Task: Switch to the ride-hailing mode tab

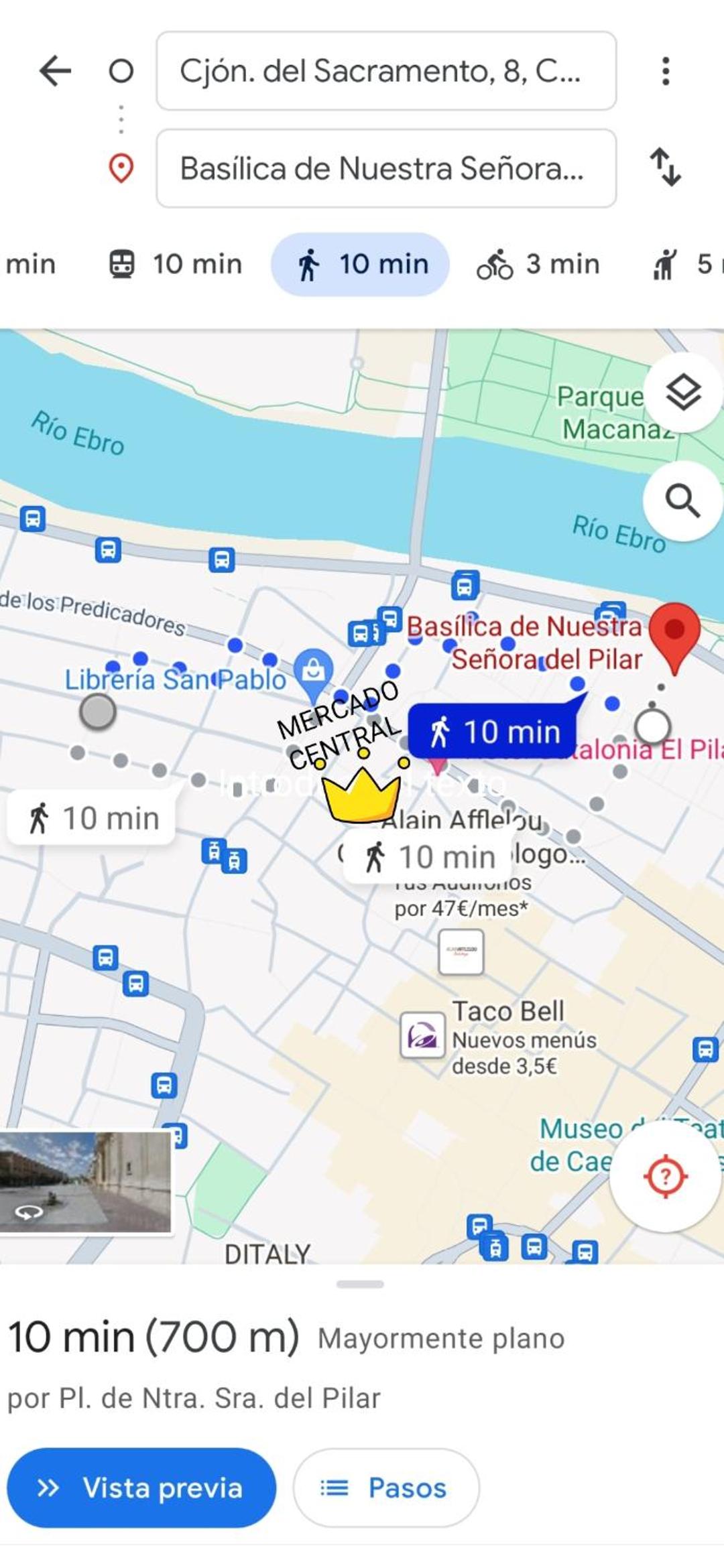Action: click(684, 264)
